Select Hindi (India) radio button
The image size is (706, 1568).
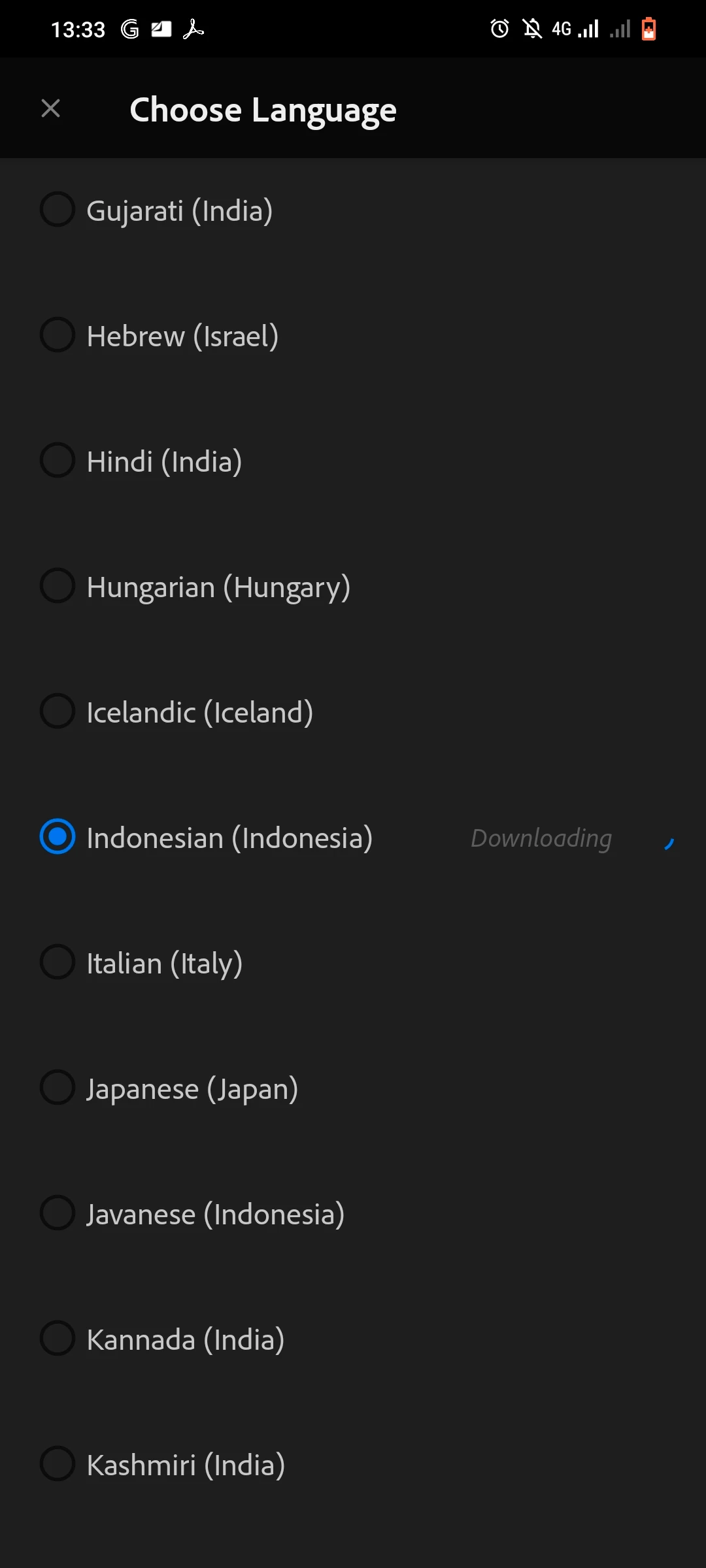coord(58,461)
